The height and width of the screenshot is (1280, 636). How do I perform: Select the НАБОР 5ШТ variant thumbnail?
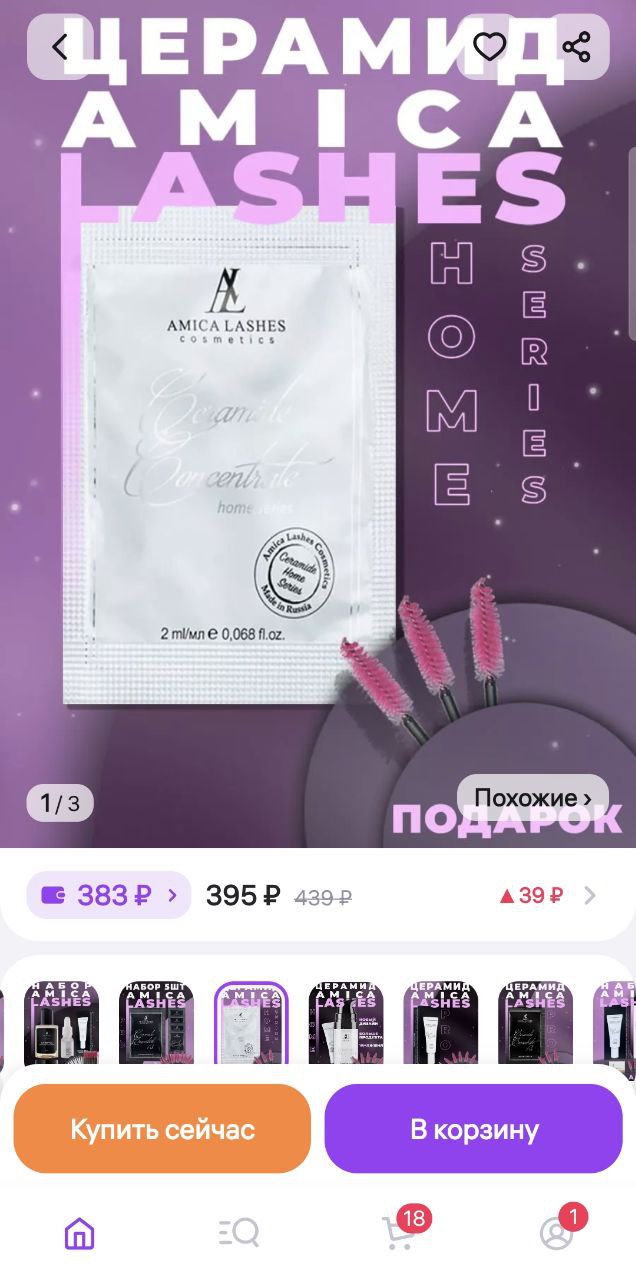tap(156, 1025)
